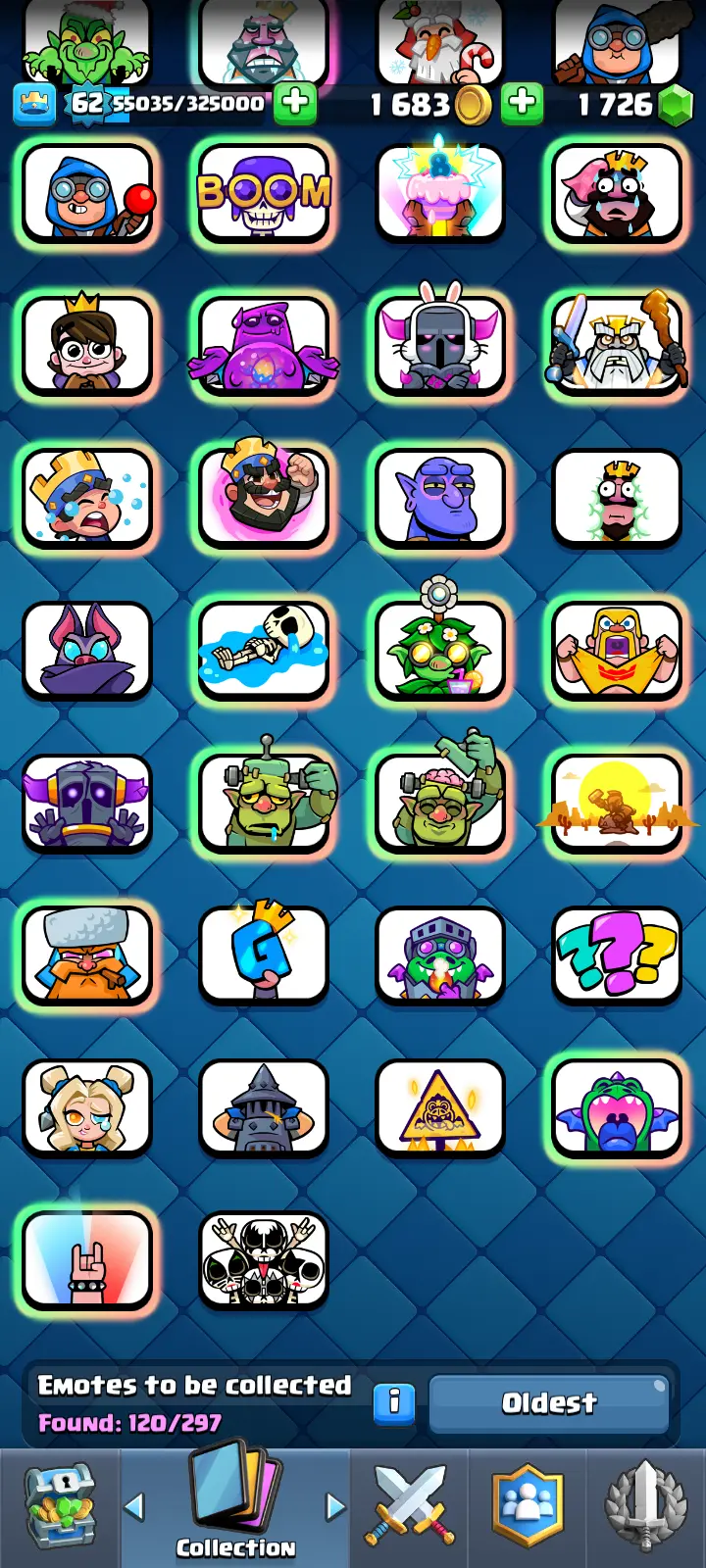
Task: Tap the rock hand sign emote
Action: pyautogui.click(x=87, y=1260)
